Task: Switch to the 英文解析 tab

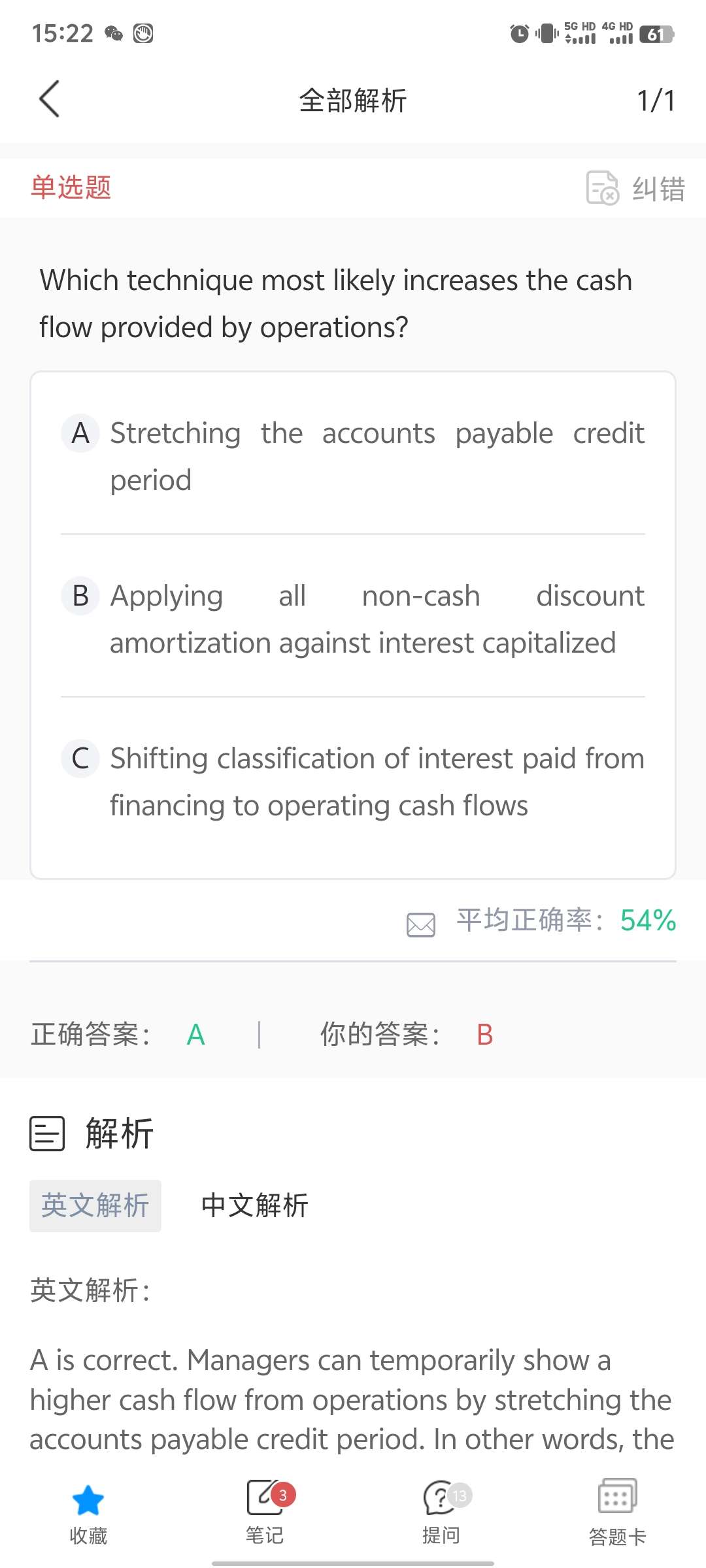Action: pos(95,1205)
